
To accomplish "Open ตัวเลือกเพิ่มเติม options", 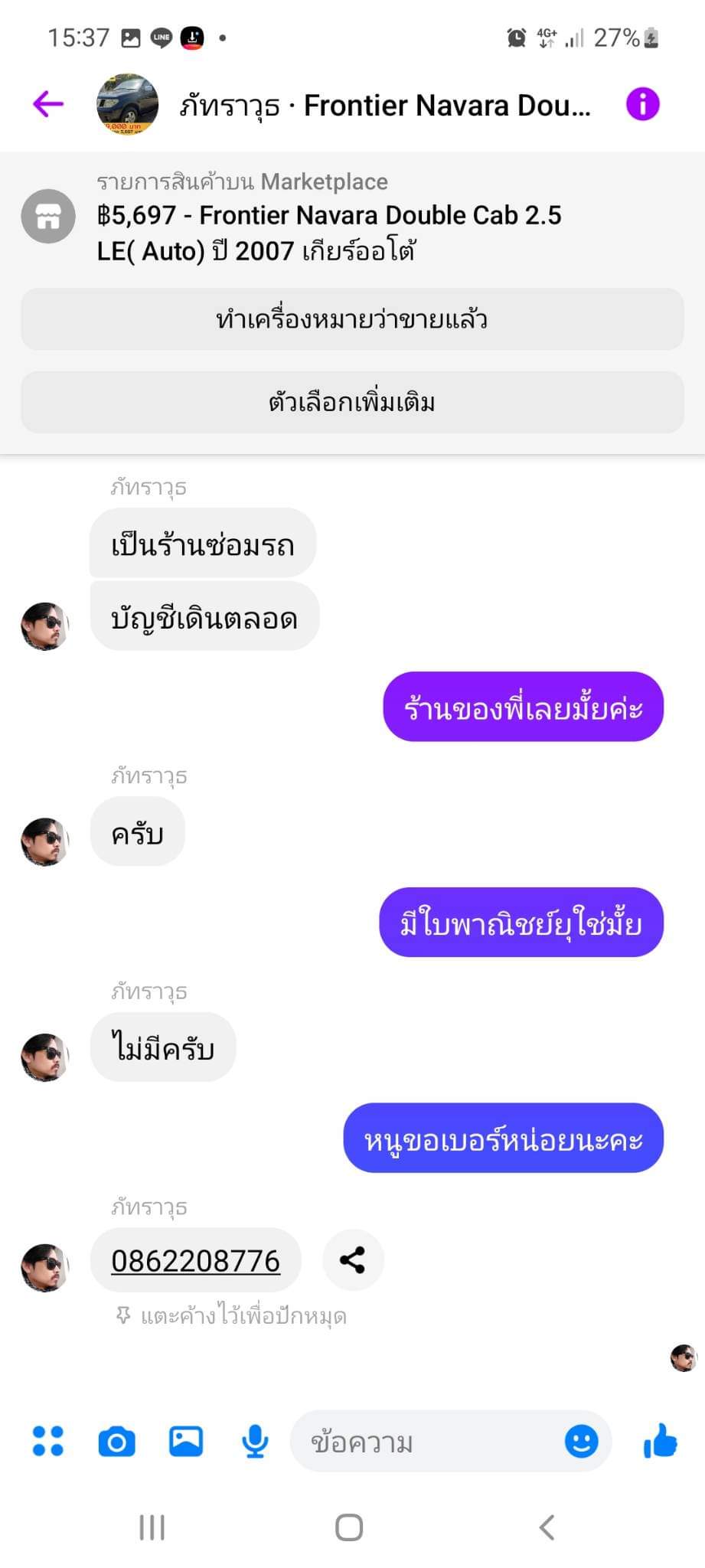I will 352,402.
